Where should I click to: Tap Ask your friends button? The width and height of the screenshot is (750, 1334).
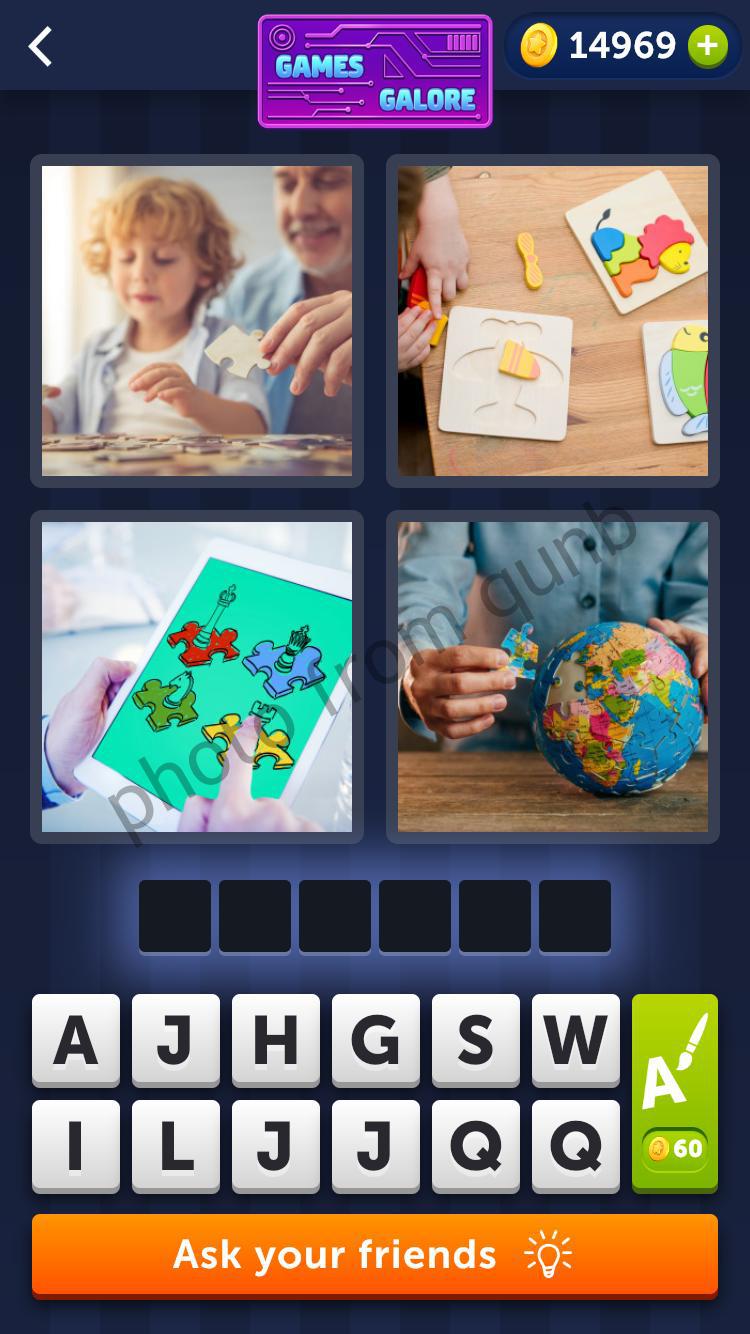point(375,1254)
